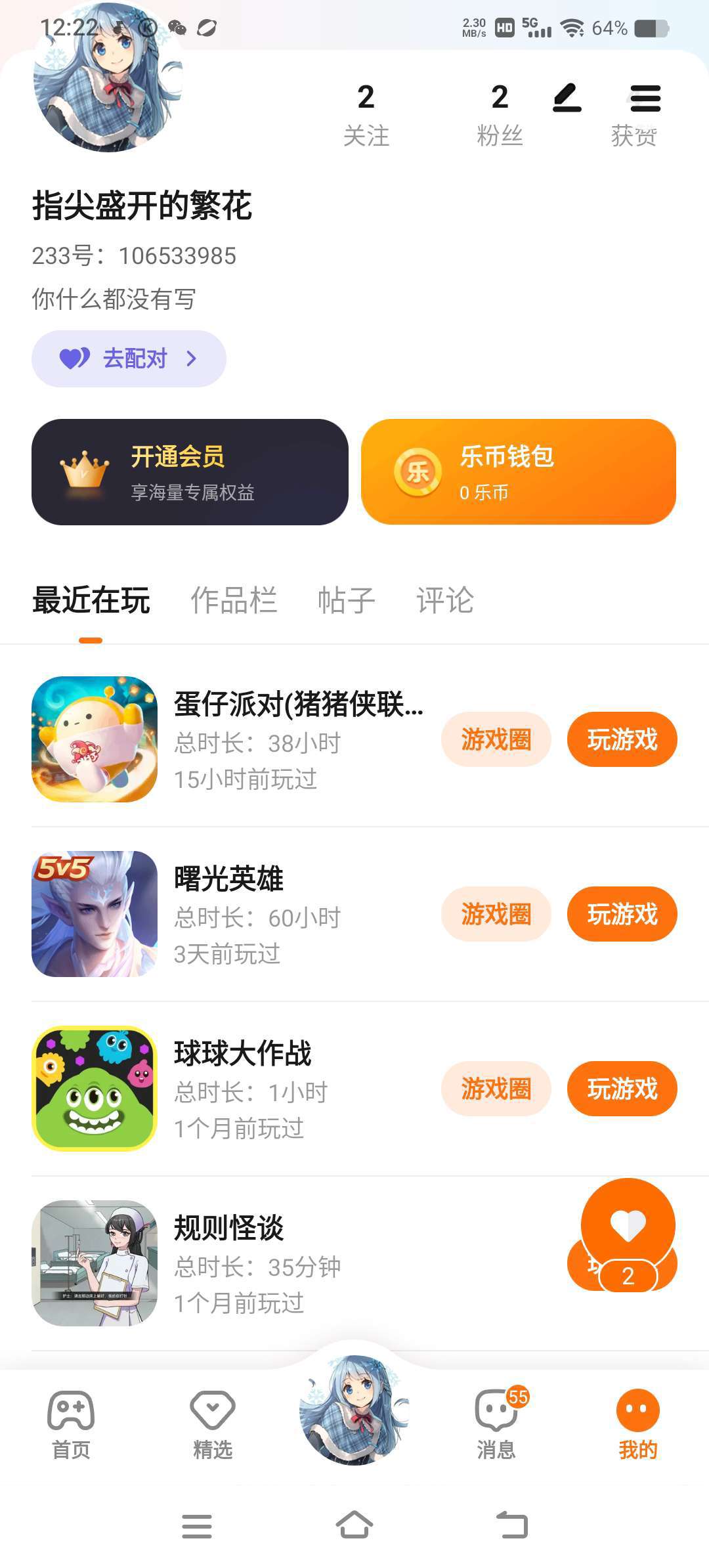Open 游戏圈 for 球球大作战

(x=496, y=1089)
